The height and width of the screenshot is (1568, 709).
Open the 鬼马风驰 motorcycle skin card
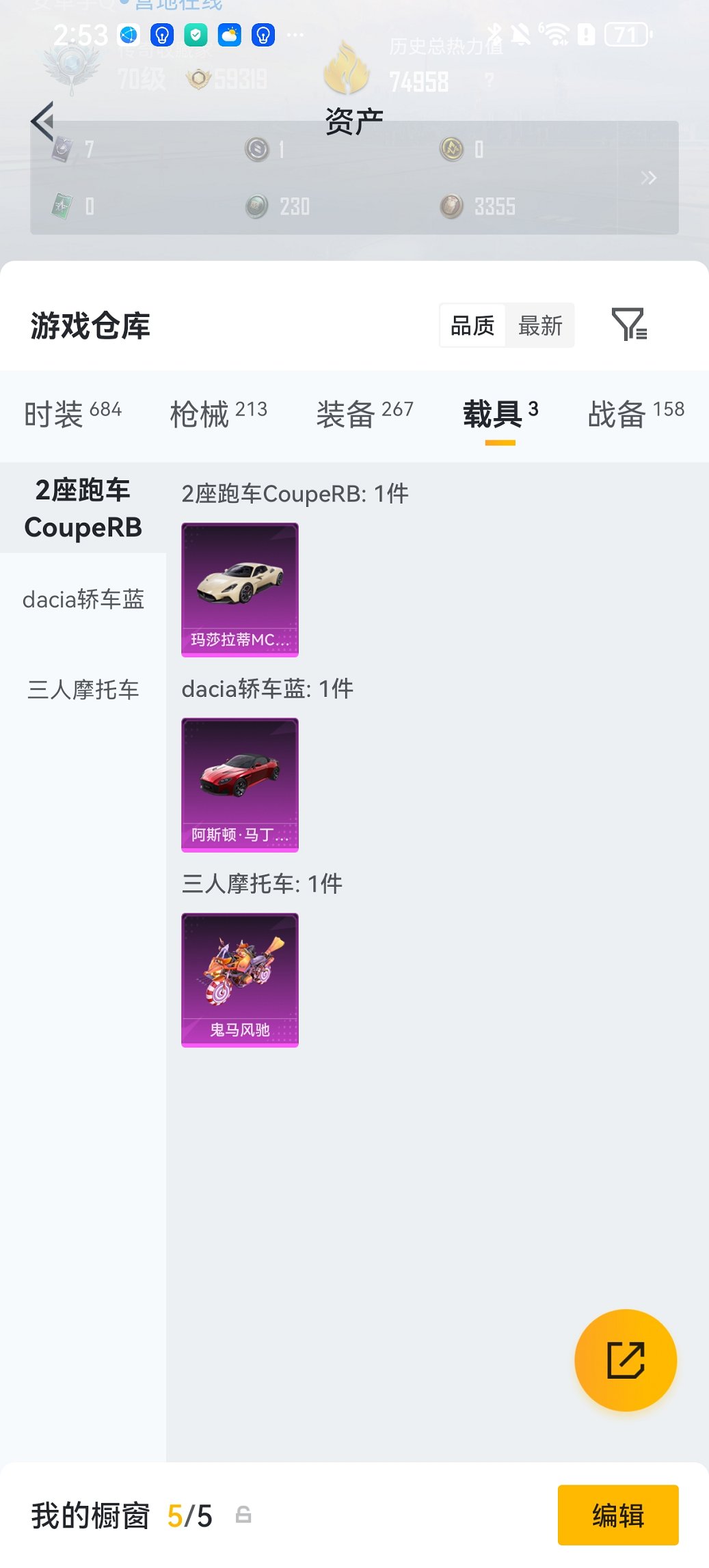pyautogui.click(x=240, y=980)
